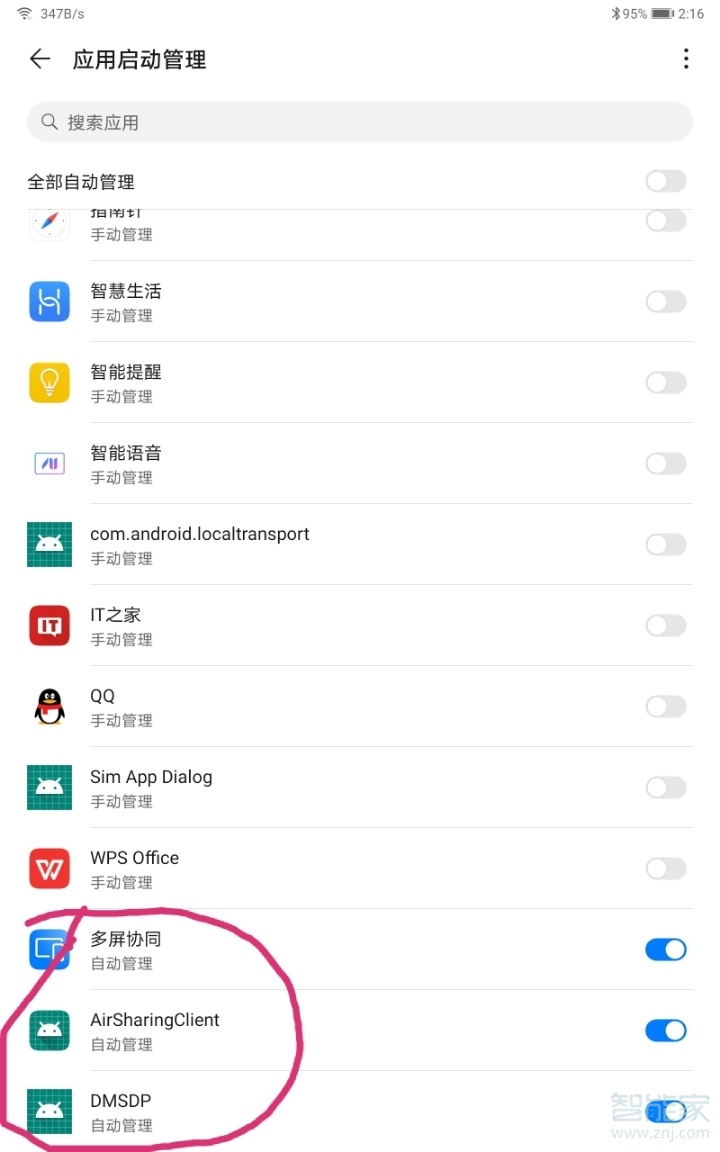Disable the AirSharingClient switch
The height and width of the screenshot is (1152, 720).
pyautogui.click(x=665, y=1030)
